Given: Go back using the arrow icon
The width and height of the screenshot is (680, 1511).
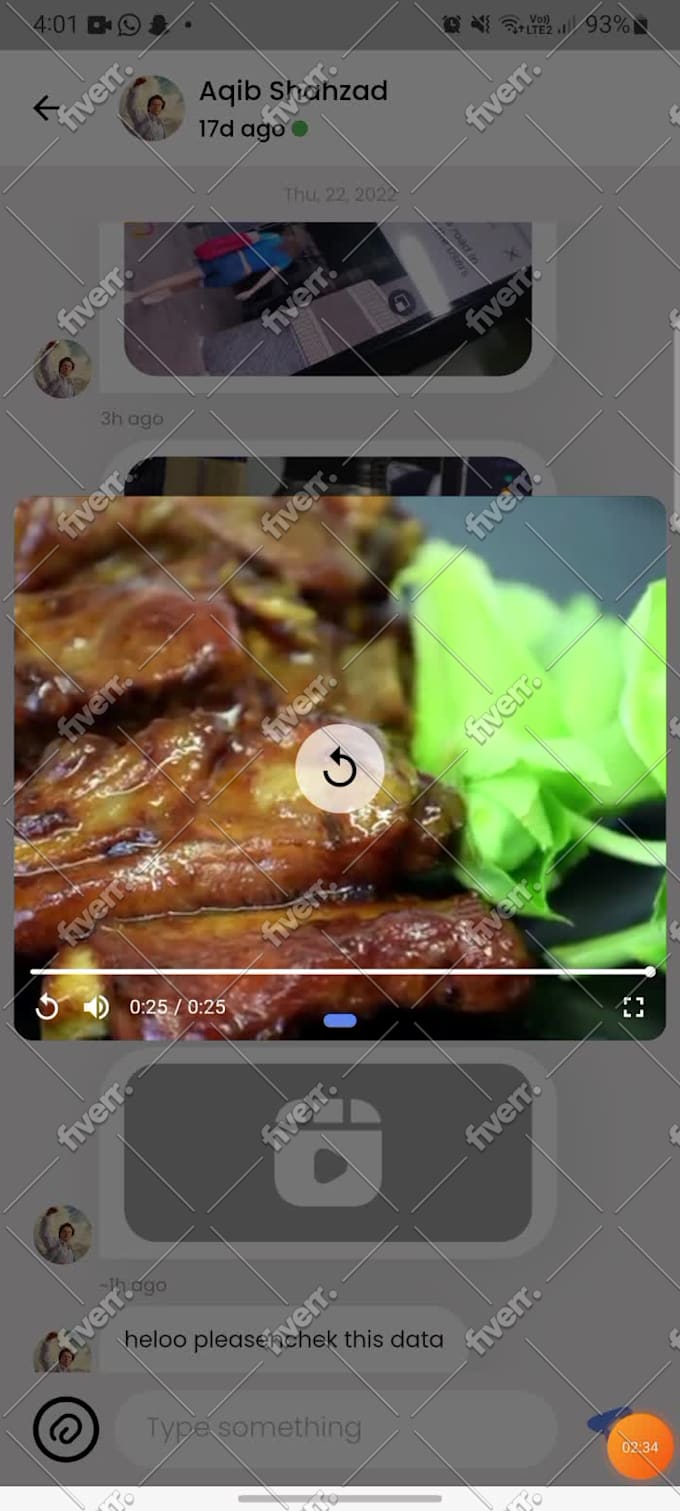Looking at the screenshot, I should (47, 108).
